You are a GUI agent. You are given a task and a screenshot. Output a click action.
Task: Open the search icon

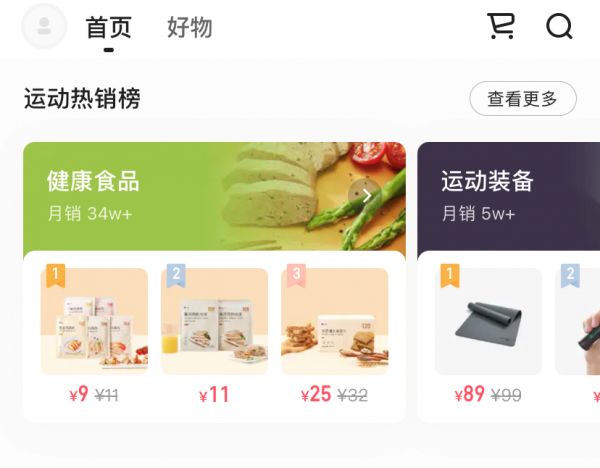559,27
